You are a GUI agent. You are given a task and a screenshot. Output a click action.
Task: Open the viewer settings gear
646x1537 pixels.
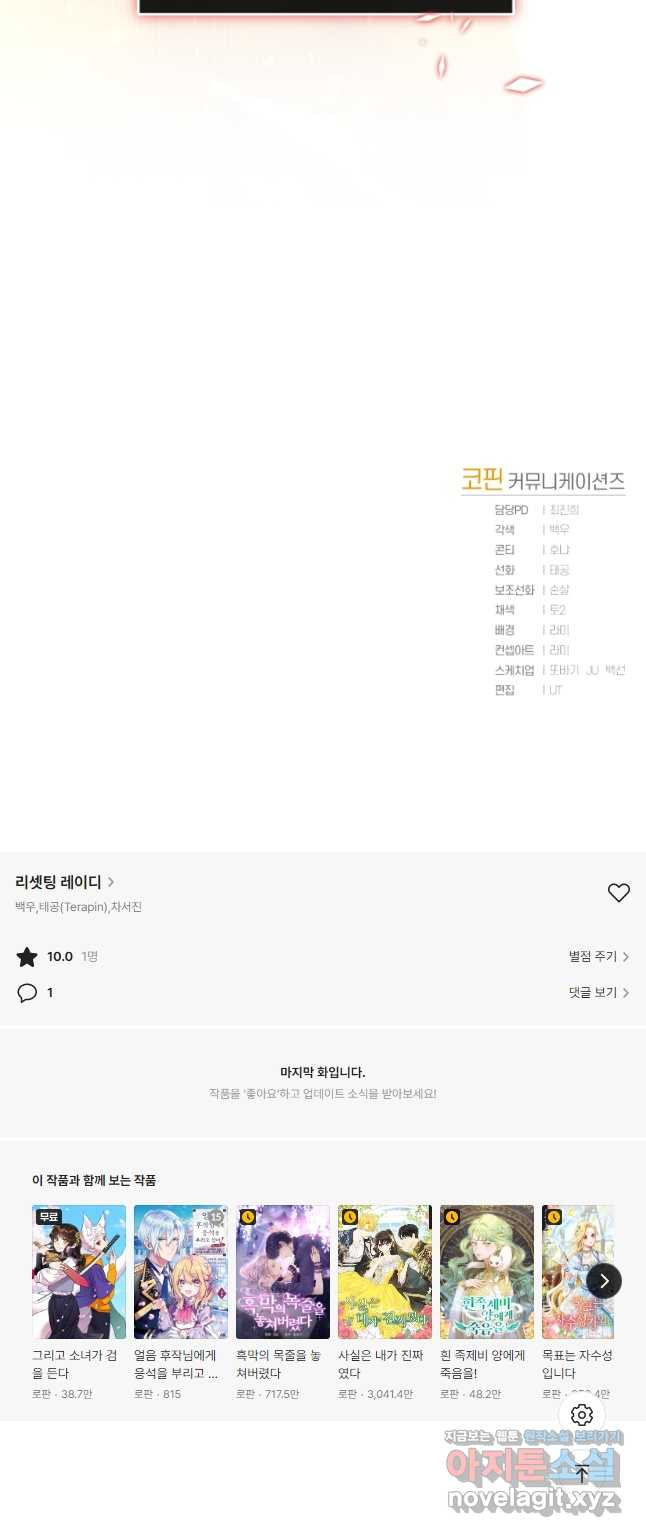click(582, 1415)
